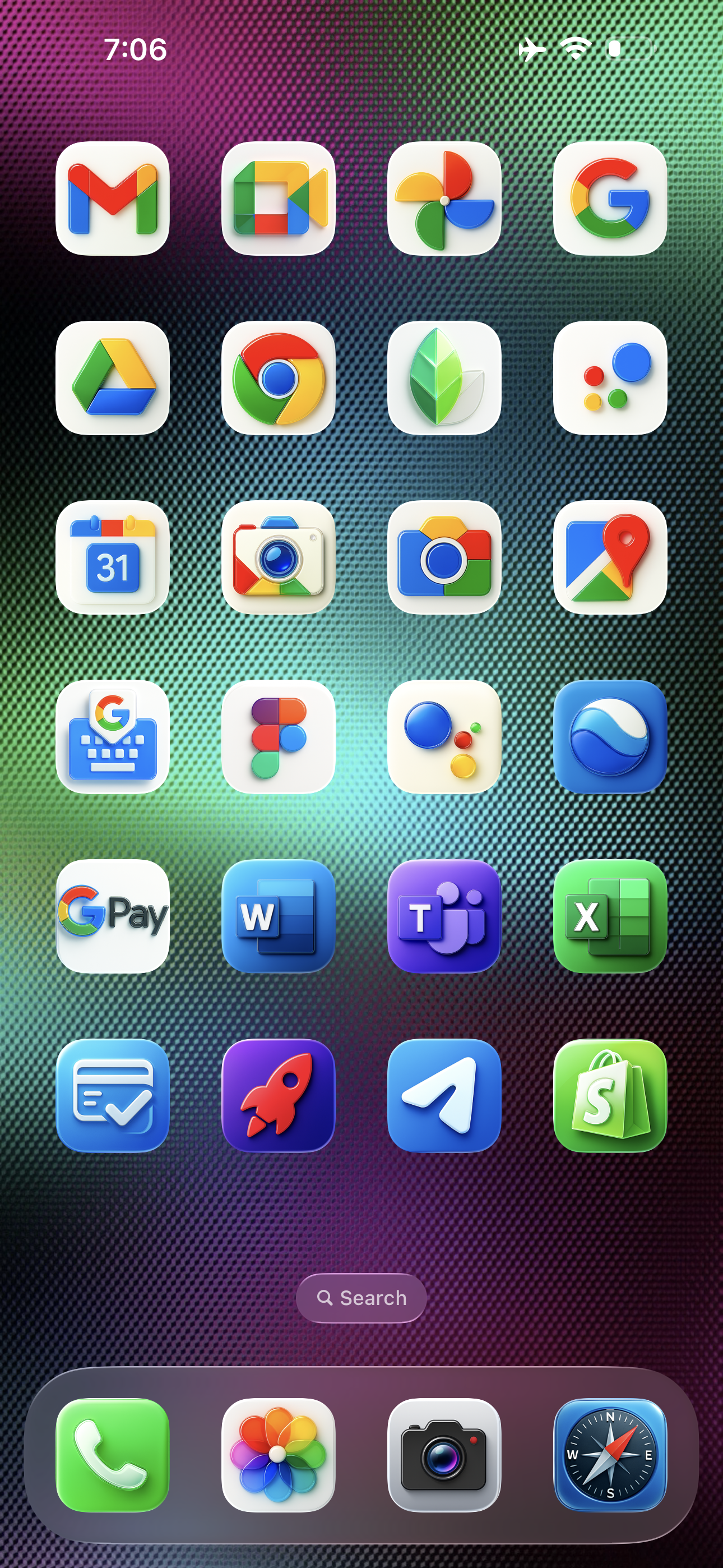Open Google Photos pinwheel app
The height and width of the screenshot is (1568, 723).
pos(444,199)
